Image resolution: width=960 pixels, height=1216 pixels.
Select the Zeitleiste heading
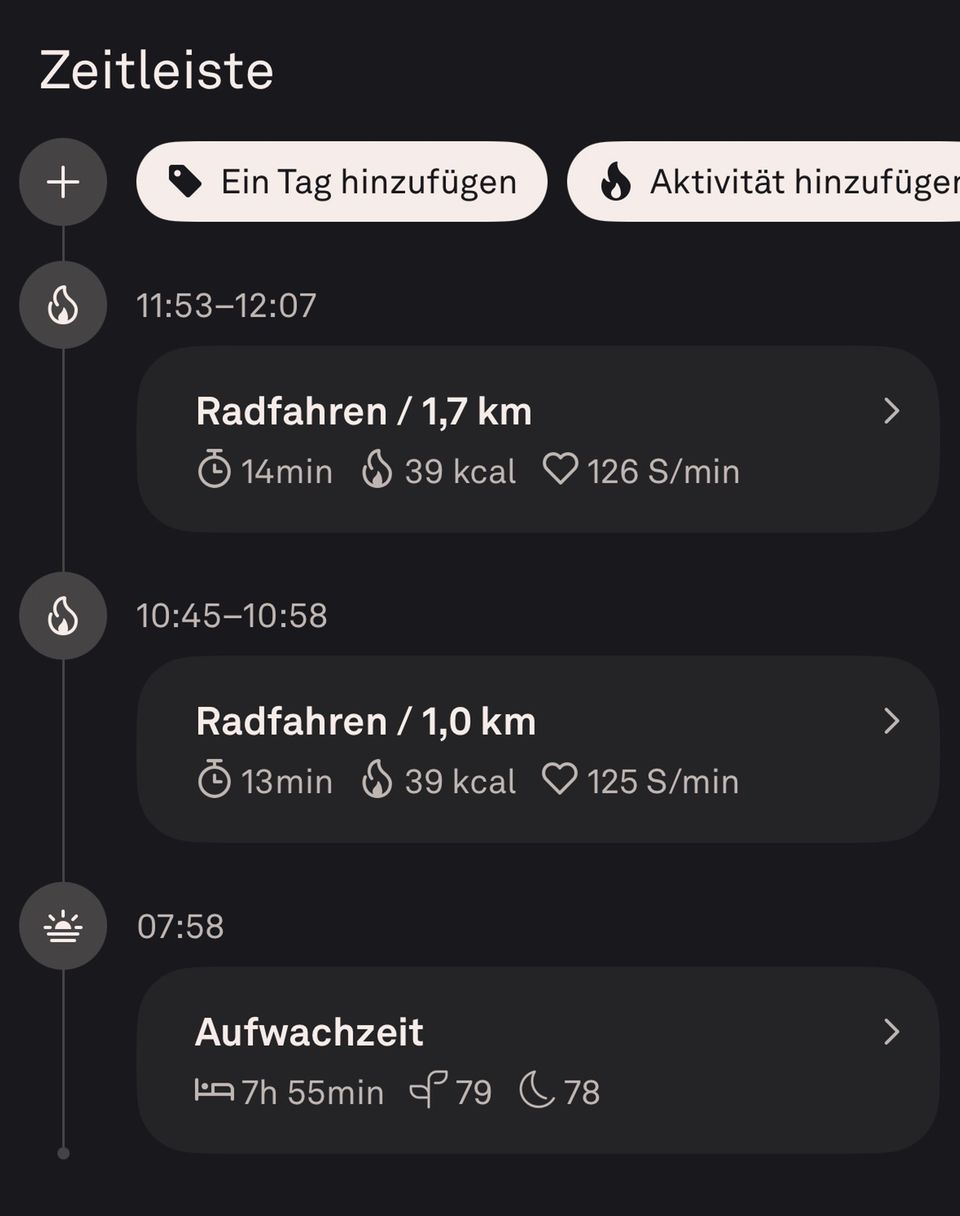coord(156,70)
